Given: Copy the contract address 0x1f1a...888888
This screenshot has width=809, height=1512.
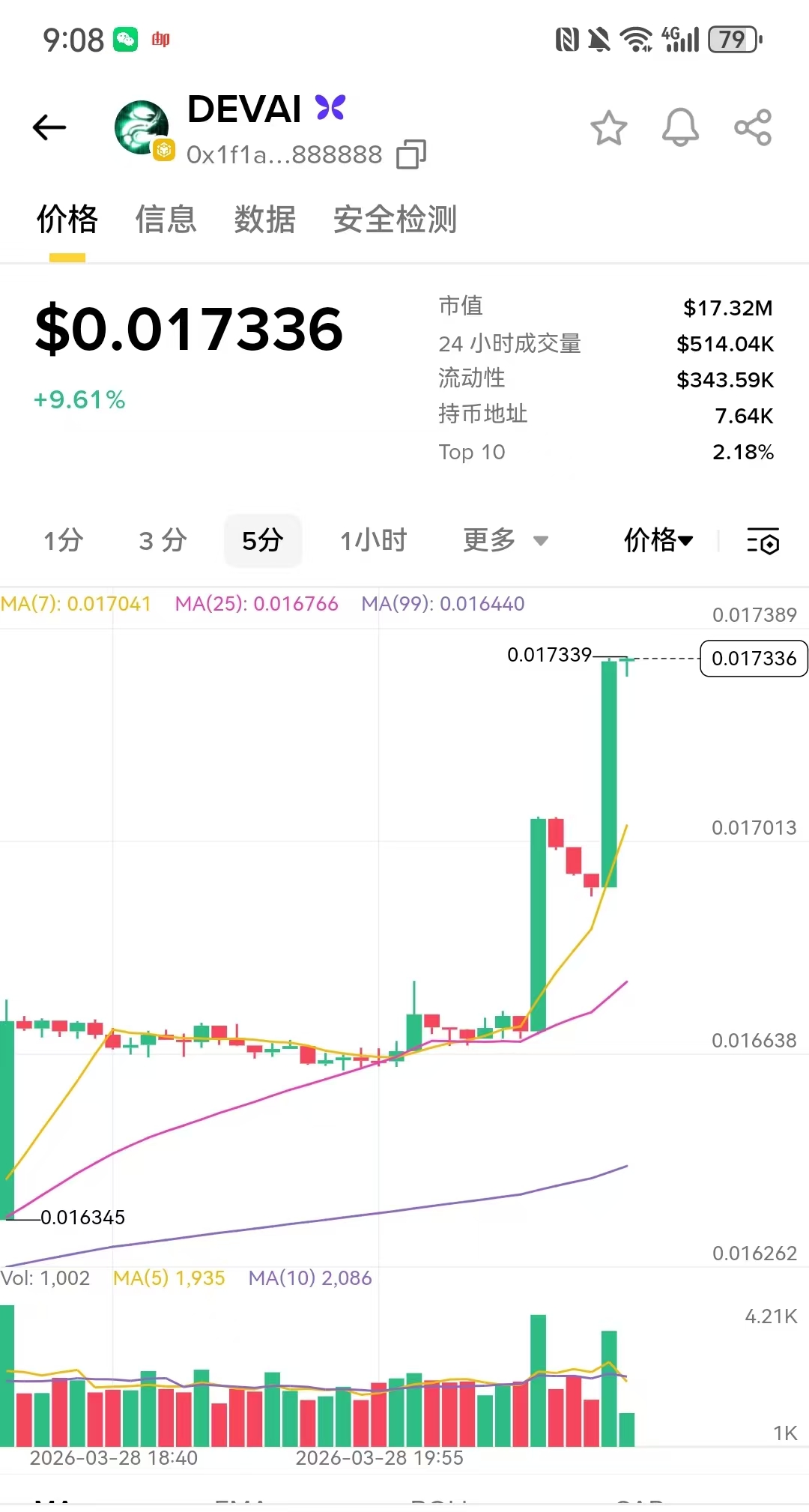Looking at the screenshot, I should [x=410, y=154].
